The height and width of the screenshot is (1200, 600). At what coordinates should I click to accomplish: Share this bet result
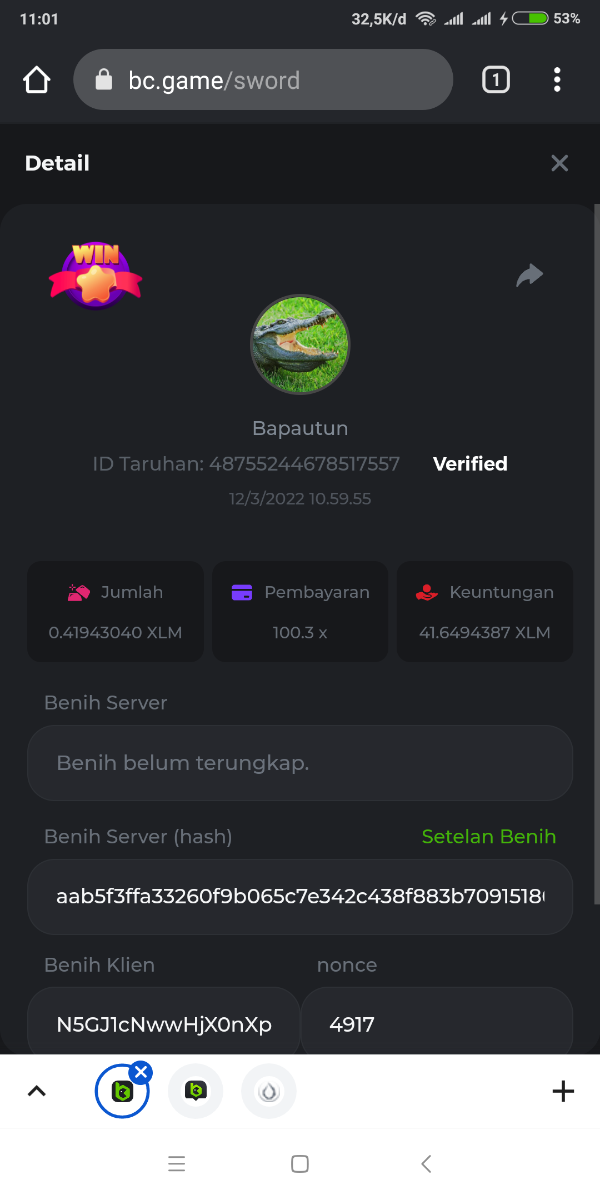click(529, 275)
